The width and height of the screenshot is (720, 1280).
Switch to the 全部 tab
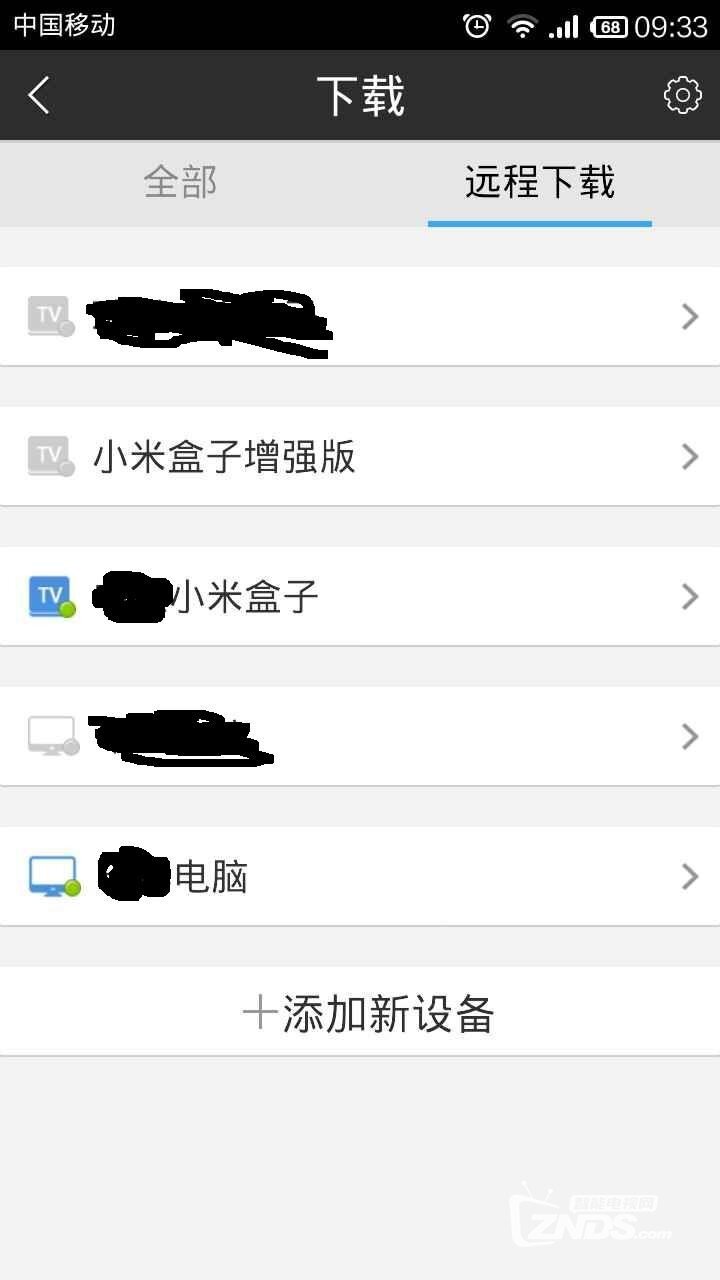point(180,182)
